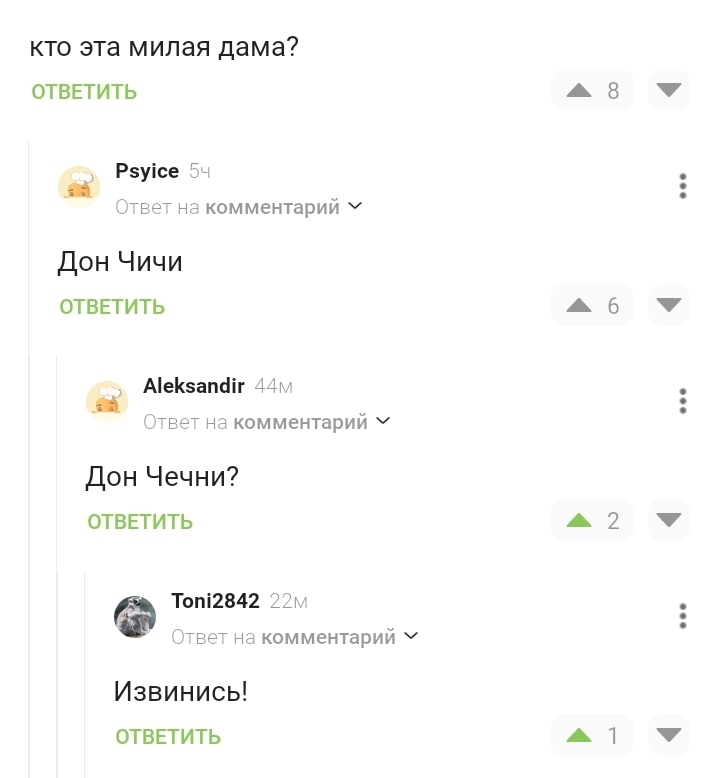The image size is (707, 778).
Task: Upvote the comment 'кто эта милая дама?'
Action: (579, 91)
